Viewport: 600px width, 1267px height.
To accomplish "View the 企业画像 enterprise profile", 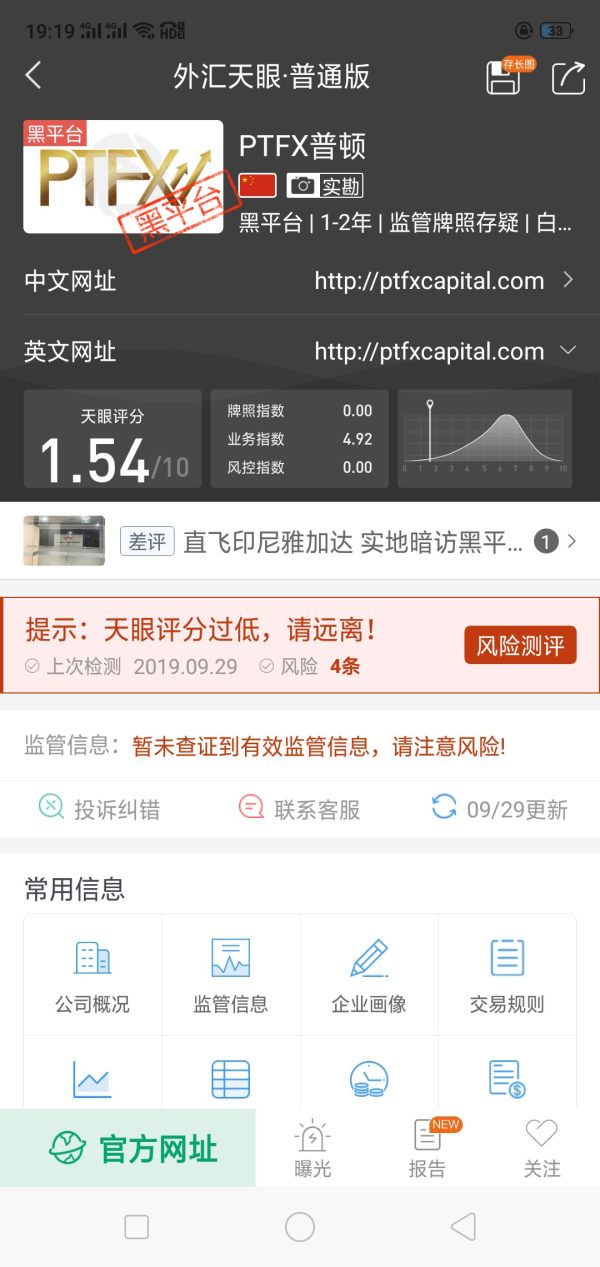I will coord(369,974).
